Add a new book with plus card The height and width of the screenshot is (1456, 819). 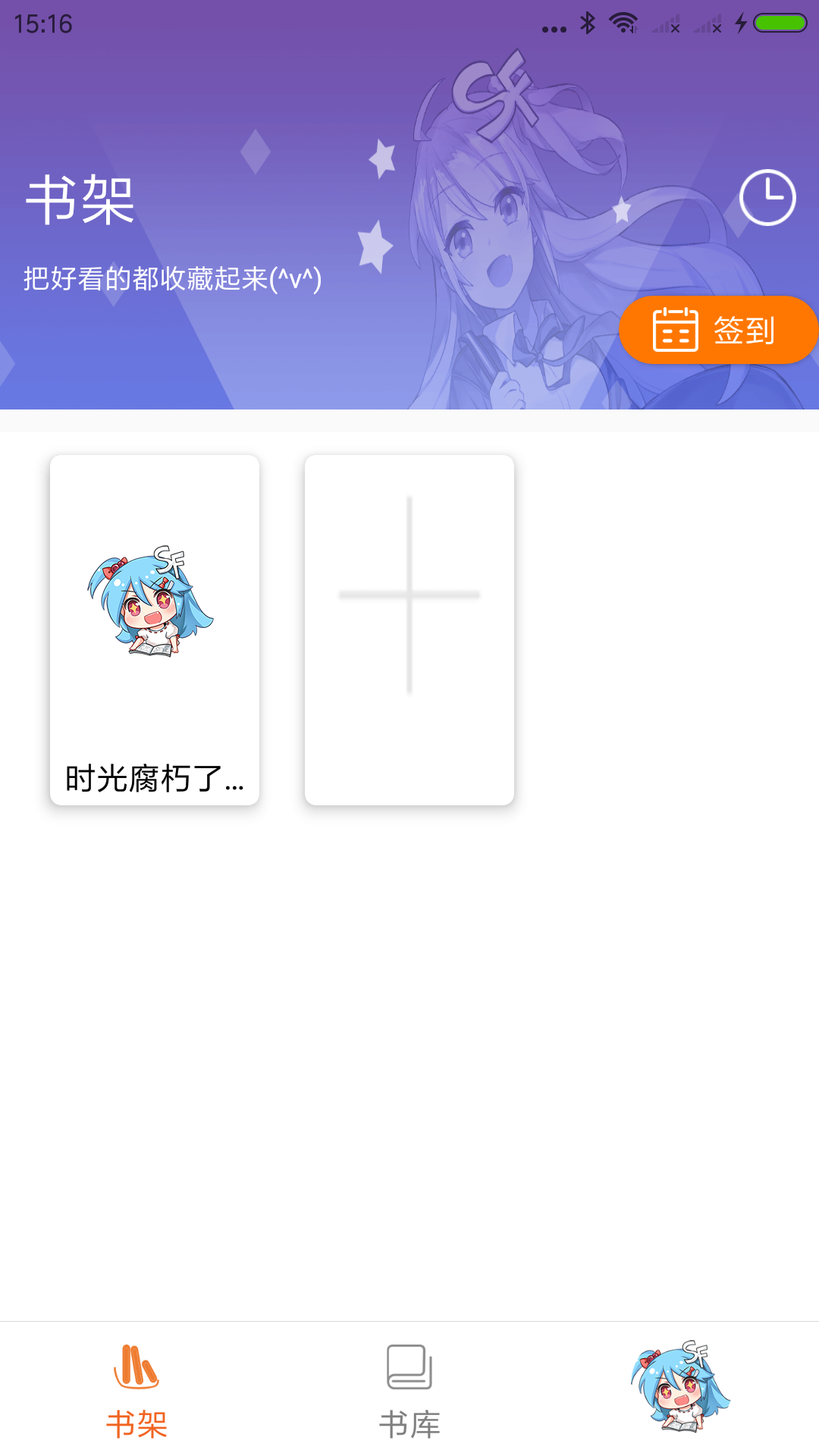pos(409,629)
